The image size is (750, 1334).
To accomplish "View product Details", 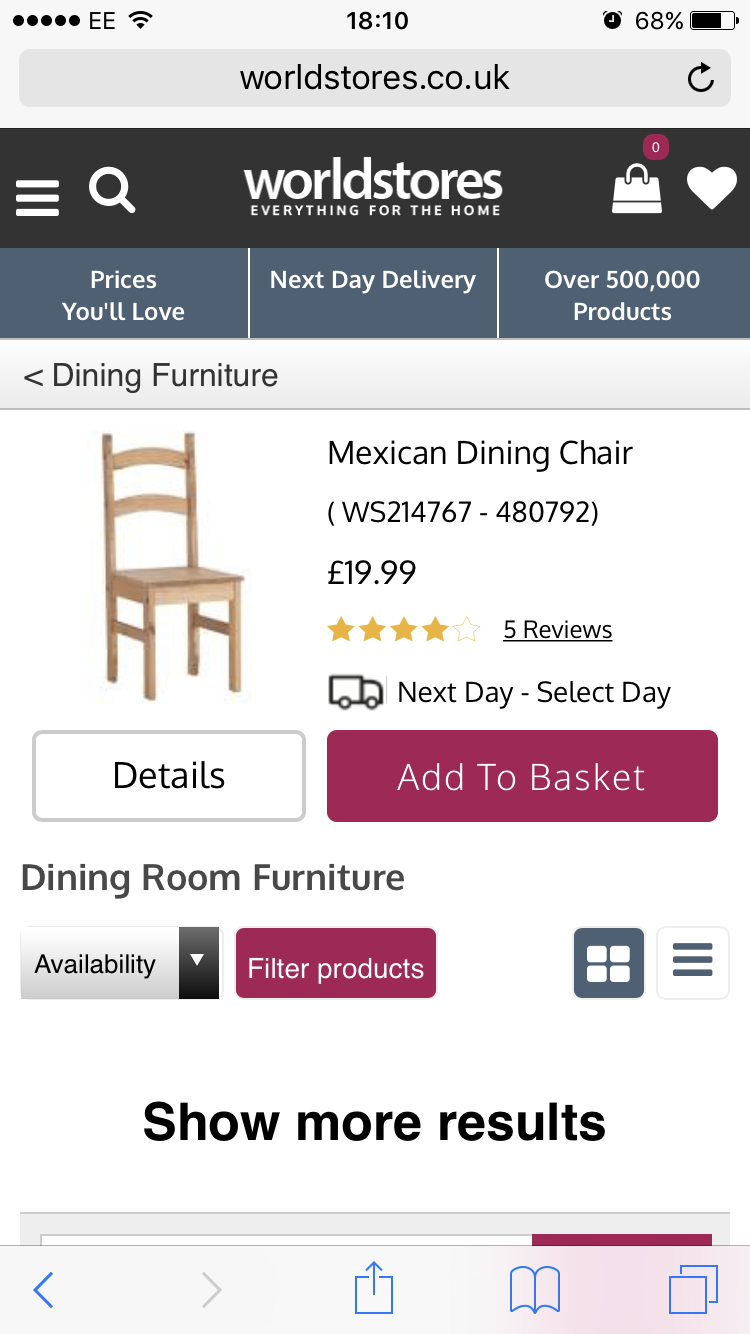I will click(169, 776).
